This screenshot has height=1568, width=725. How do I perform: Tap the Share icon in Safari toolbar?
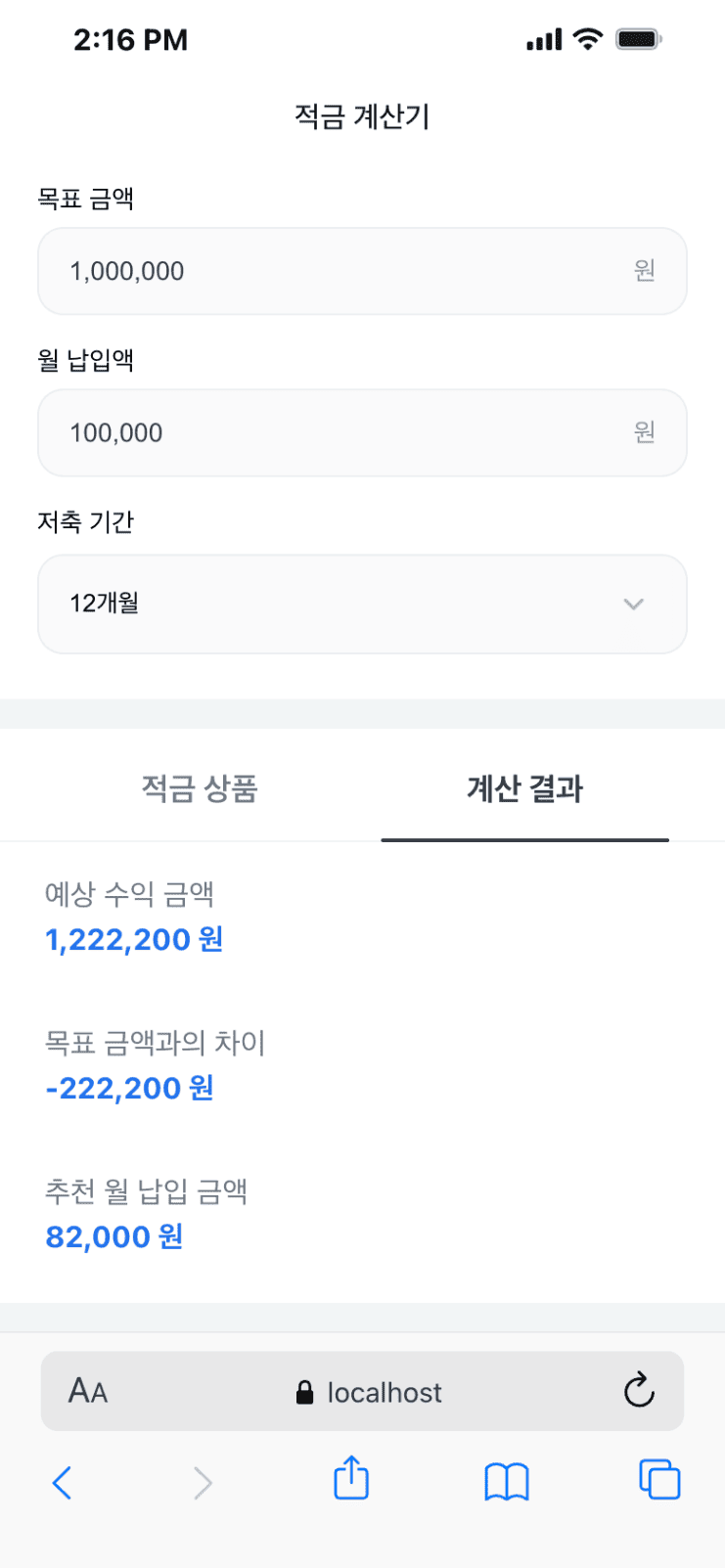click(x=350, y=1480)
